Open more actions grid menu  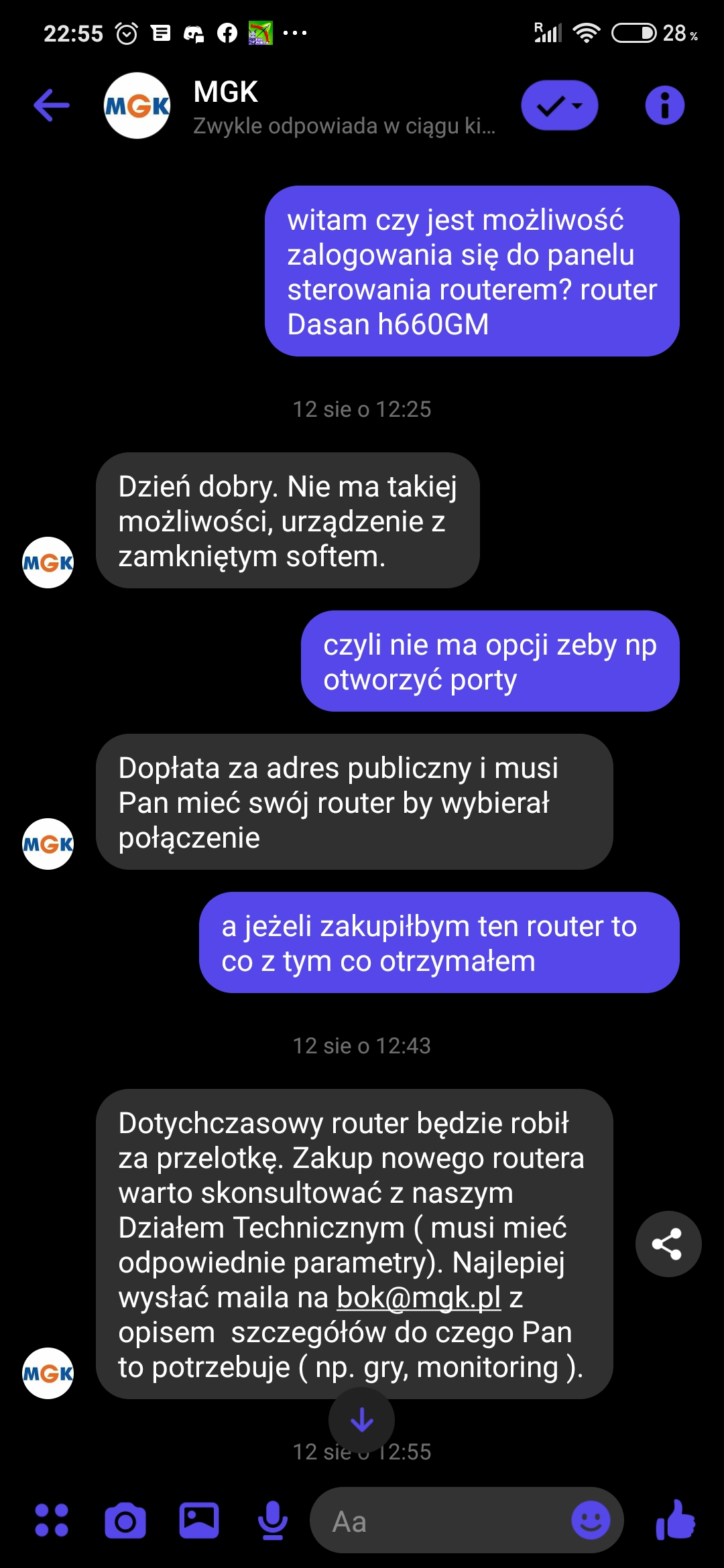tap(52, 1520)
